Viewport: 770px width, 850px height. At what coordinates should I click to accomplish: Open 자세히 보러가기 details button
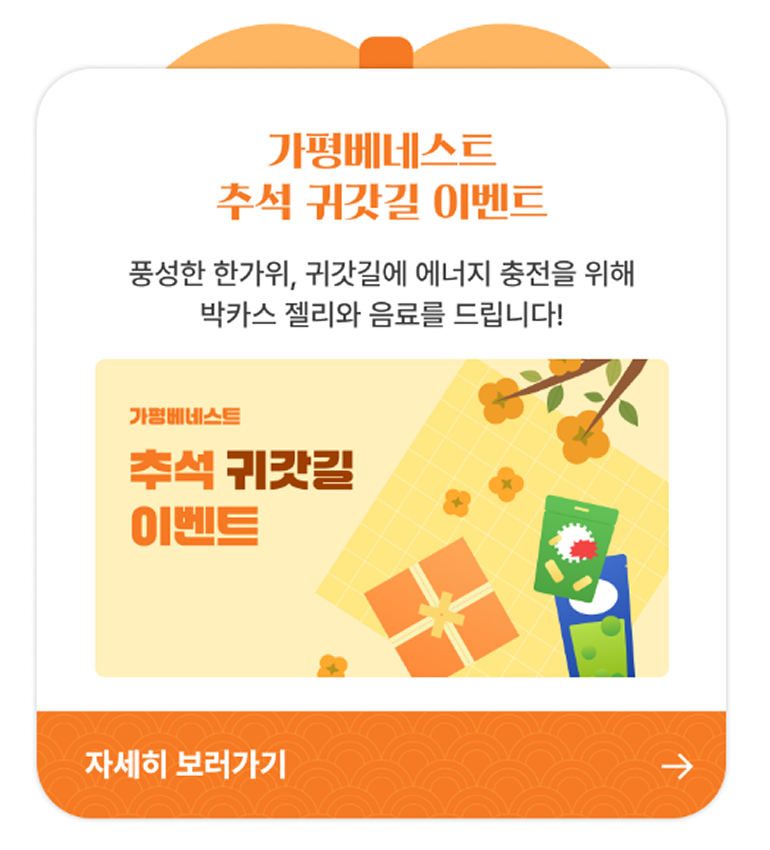click(x=382, y=766)
